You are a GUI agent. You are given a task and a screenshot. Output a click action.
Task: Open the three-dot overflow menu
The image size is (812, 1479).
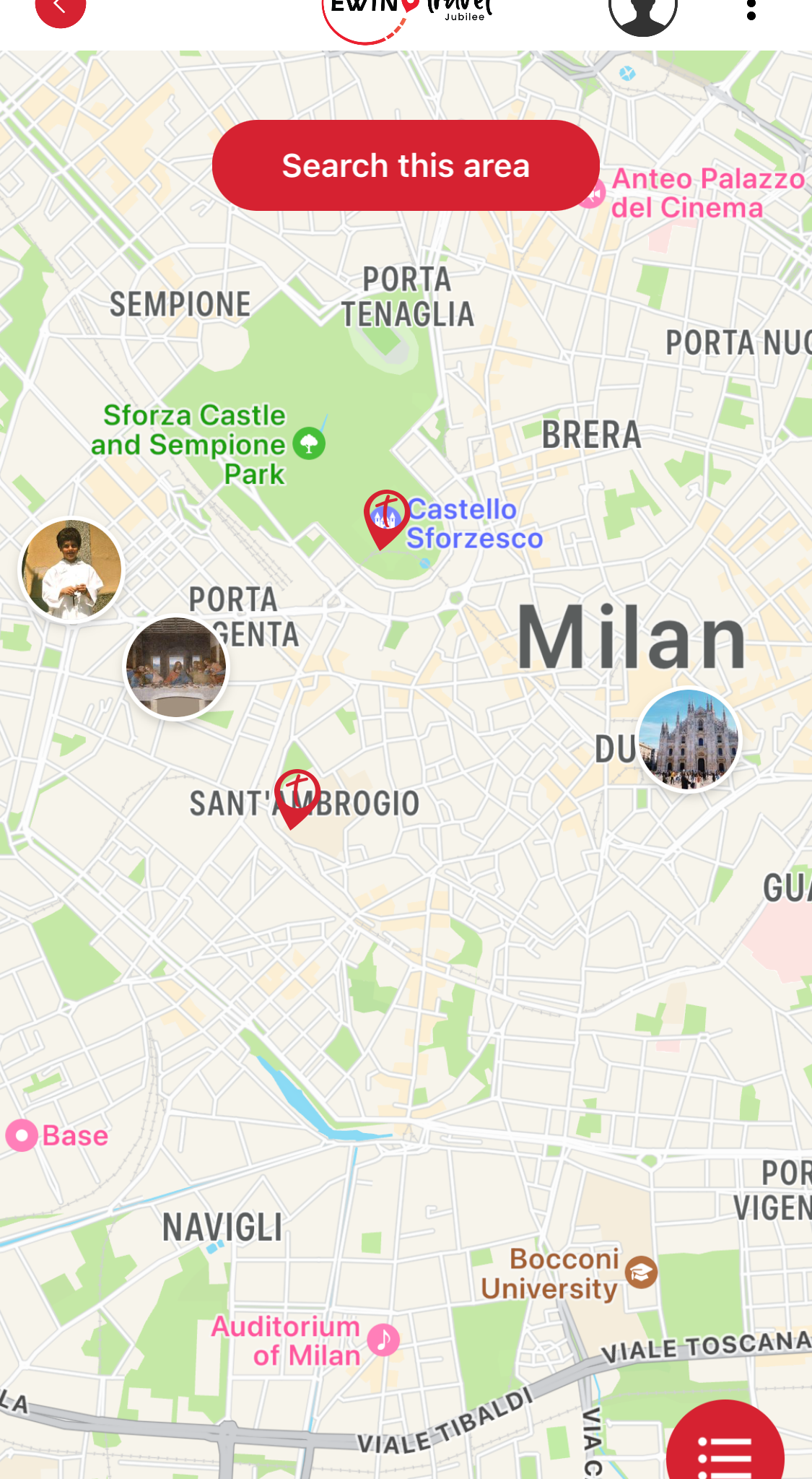(x=751, y=10)
